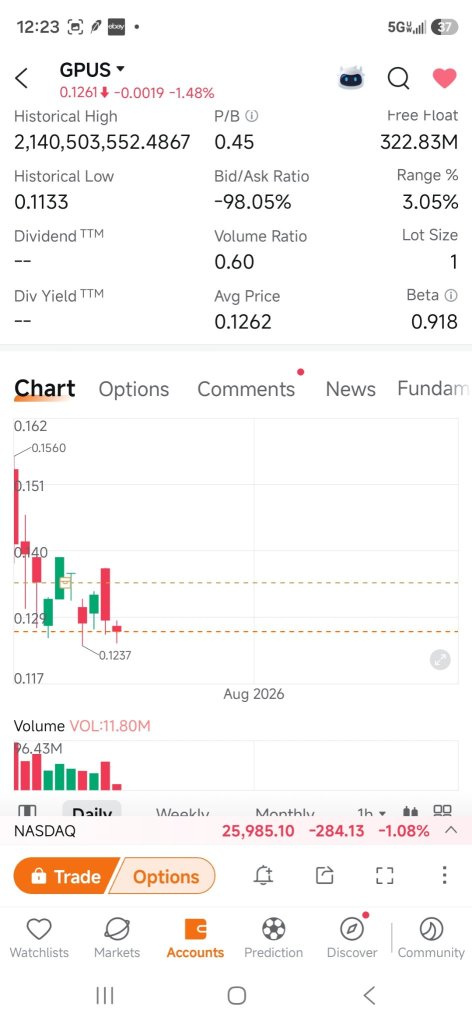Open the search magnifier icon
Screen dimensions: 472x1024
point(398,78)
